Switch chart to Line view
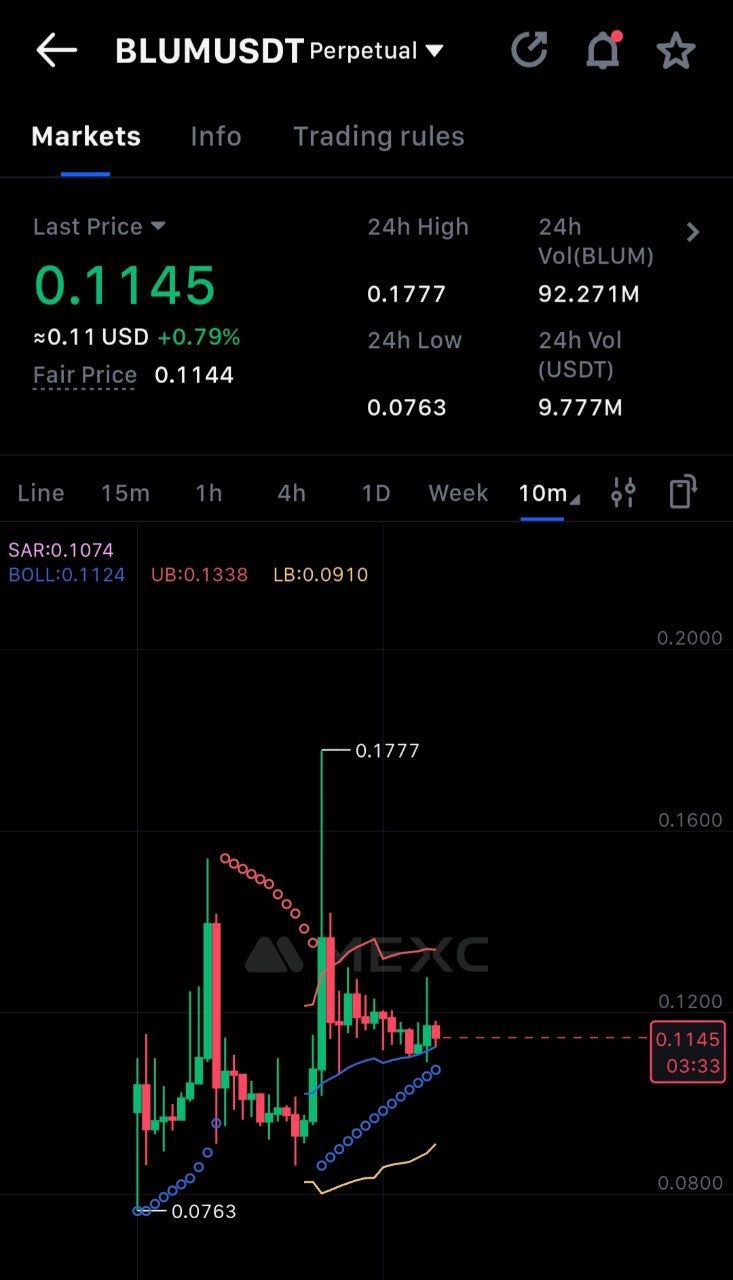733x1280 pixels. 41,493
